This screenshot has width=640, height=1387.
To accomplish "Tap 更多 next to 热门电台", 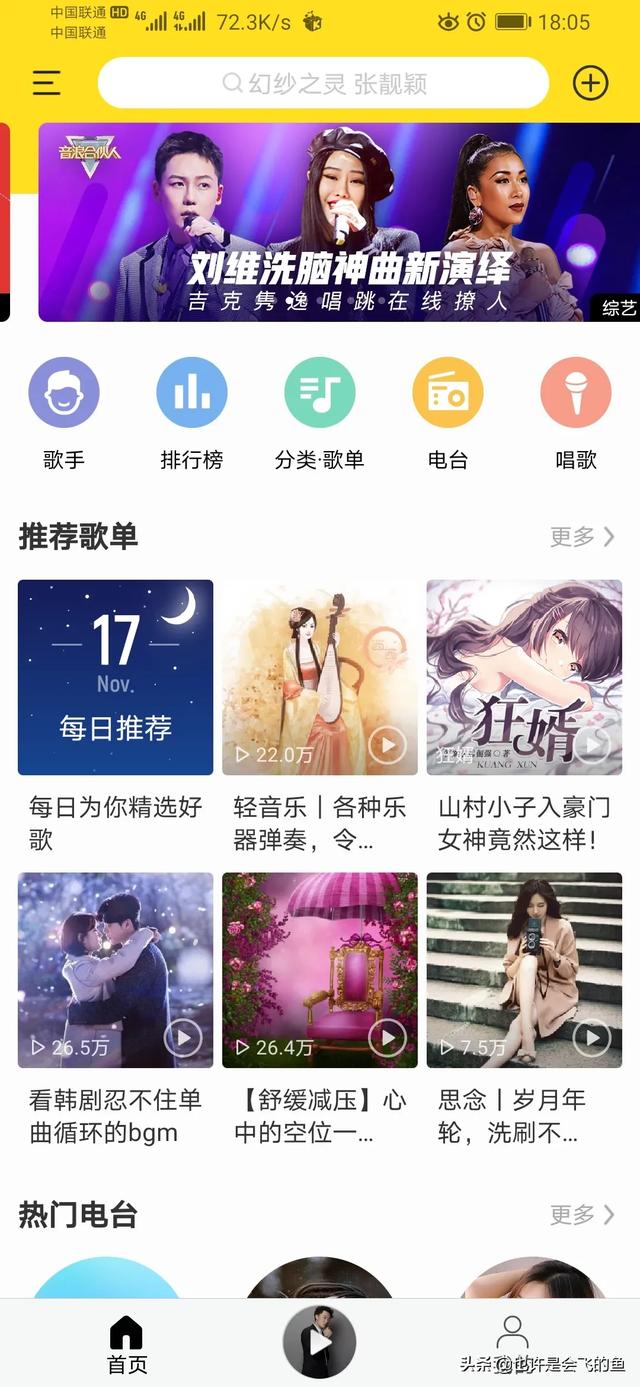I will (582, 1215).
